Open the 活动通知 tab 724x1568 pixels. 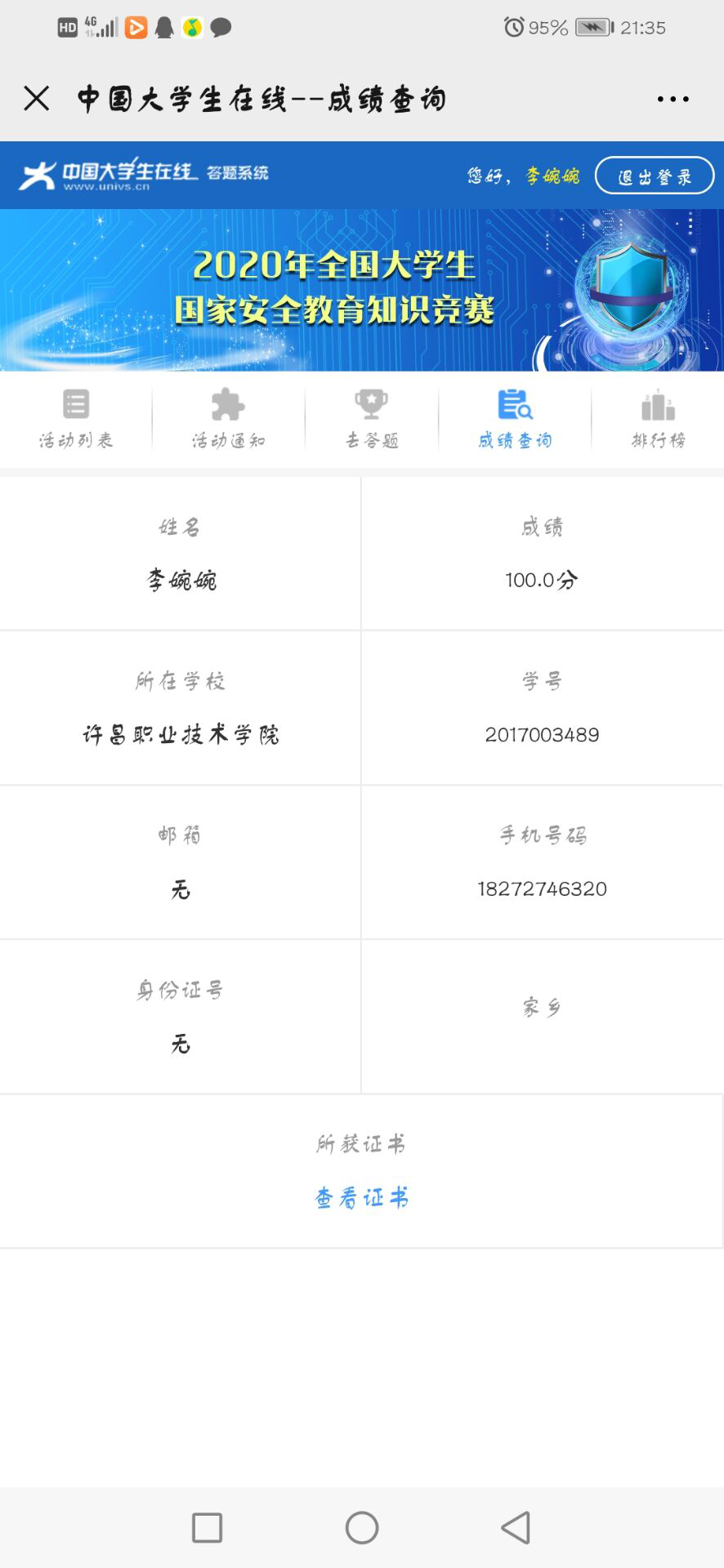[229, 419]
